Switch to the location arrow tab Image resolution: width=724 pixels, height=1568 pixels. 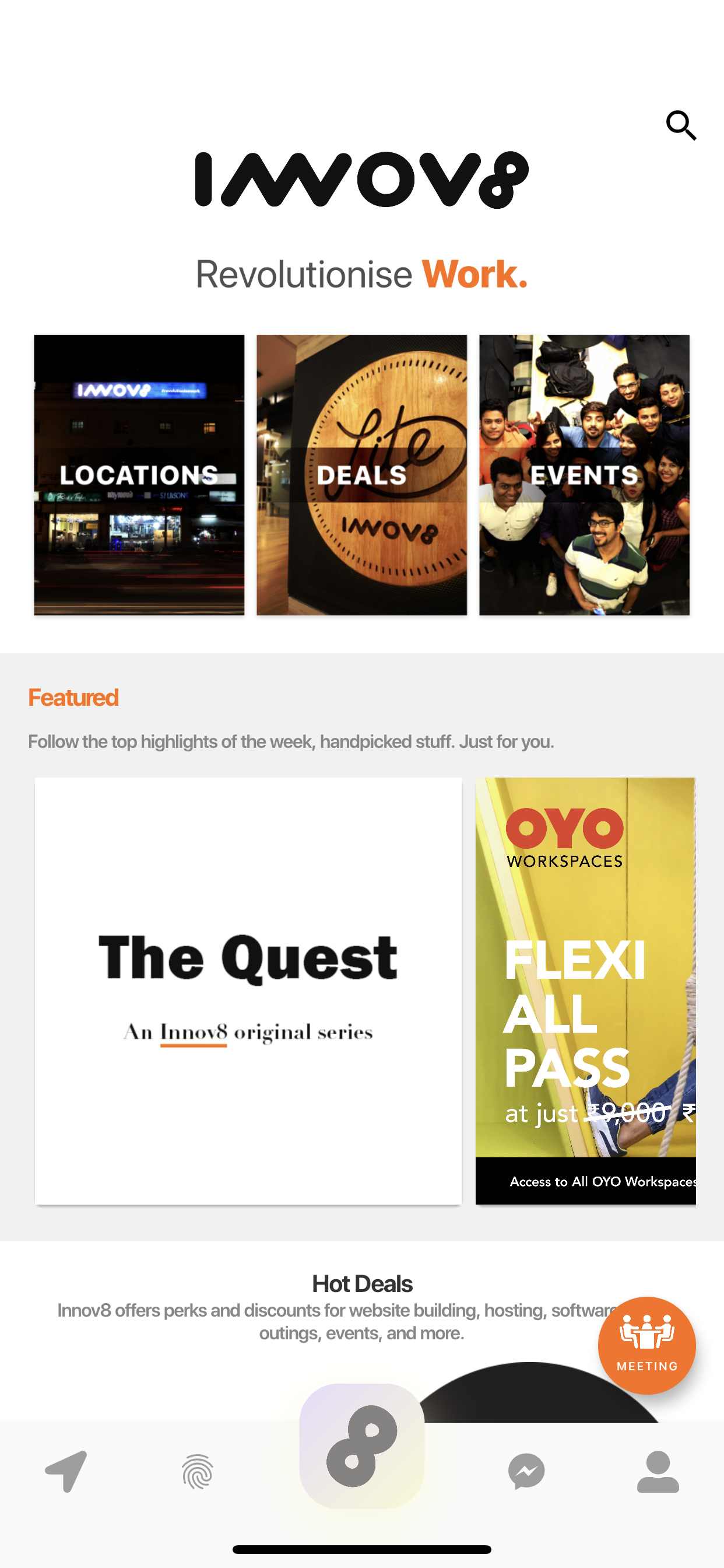pos(66,1471)
